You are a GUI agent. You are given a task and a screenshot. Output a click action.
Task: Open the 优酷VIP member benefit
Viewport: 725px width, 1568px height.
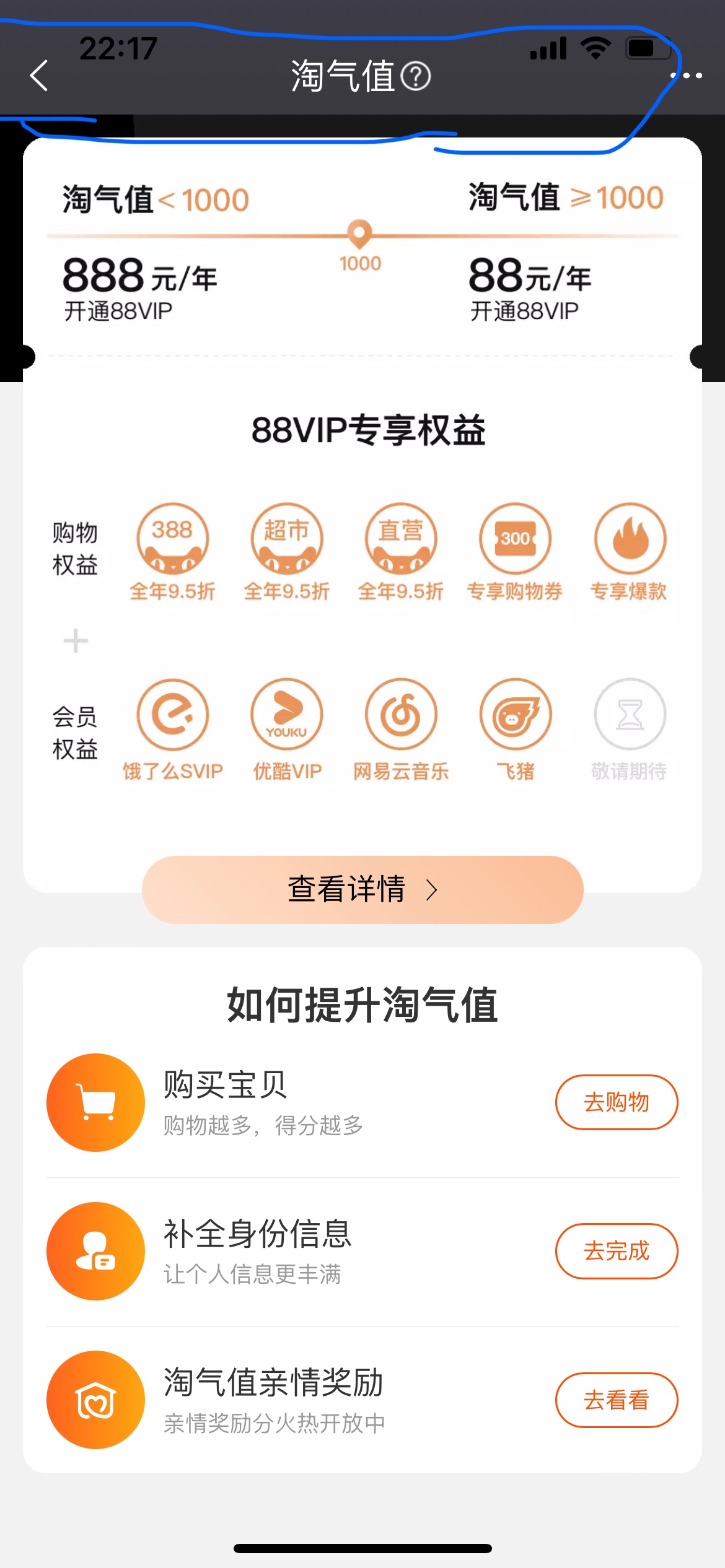coord(286,715)
